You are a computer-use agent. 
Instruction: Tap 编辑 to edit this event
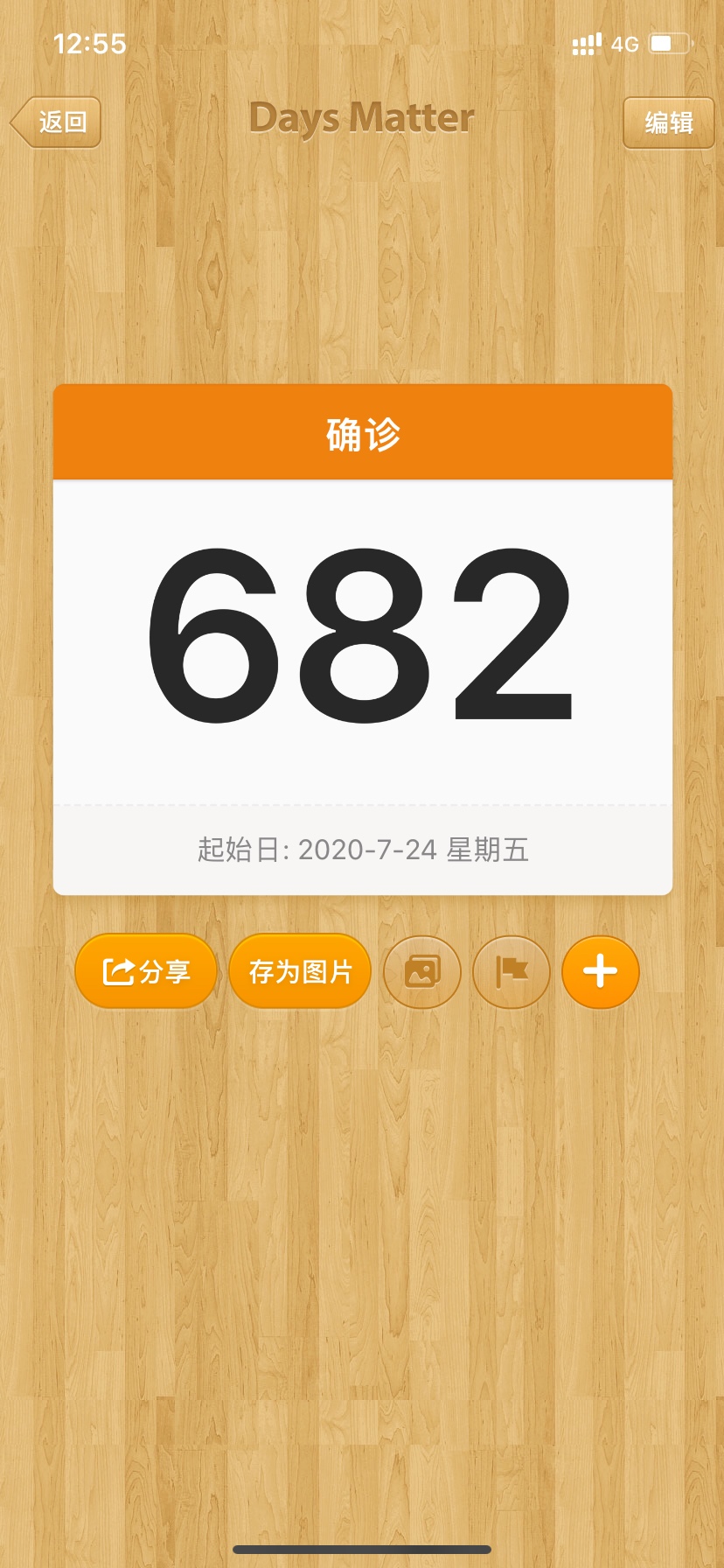pos(669,122)
